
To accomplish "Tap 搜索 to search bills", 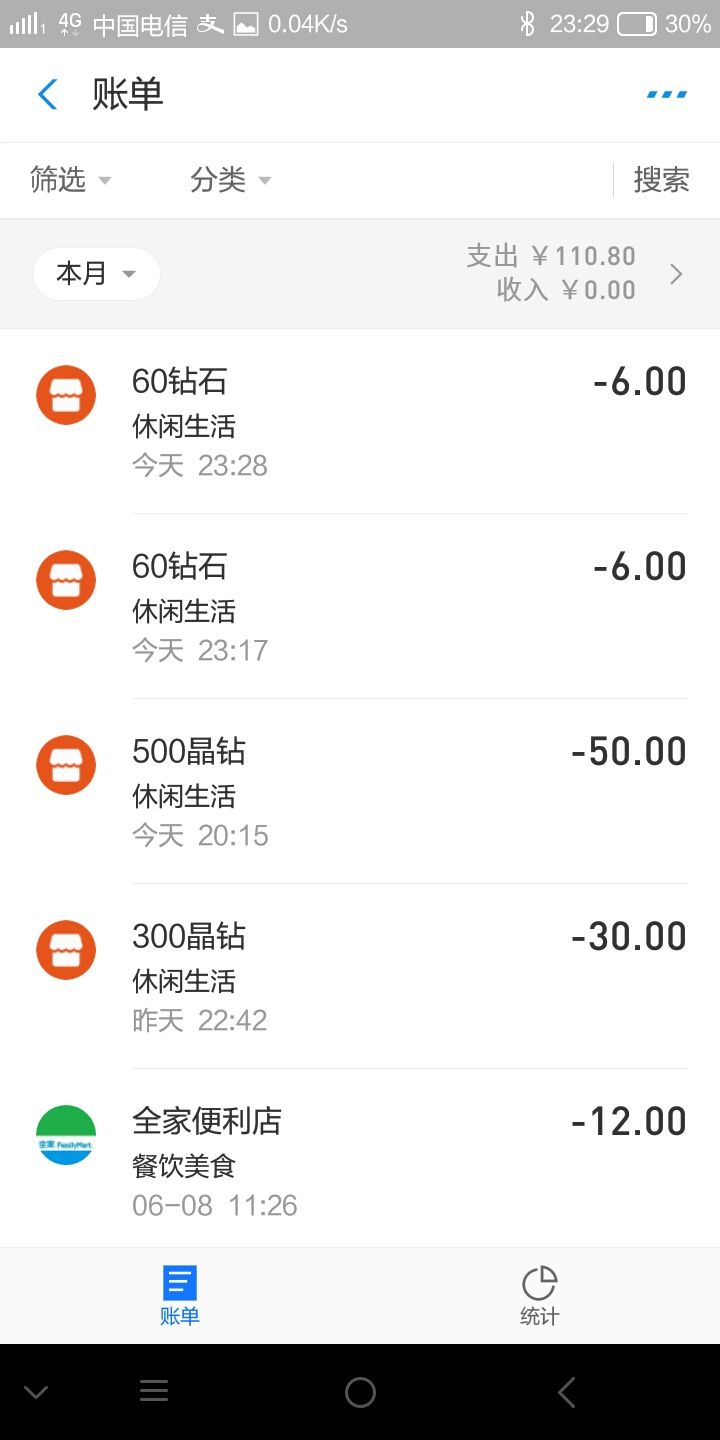I will click(x=662, y=180).
